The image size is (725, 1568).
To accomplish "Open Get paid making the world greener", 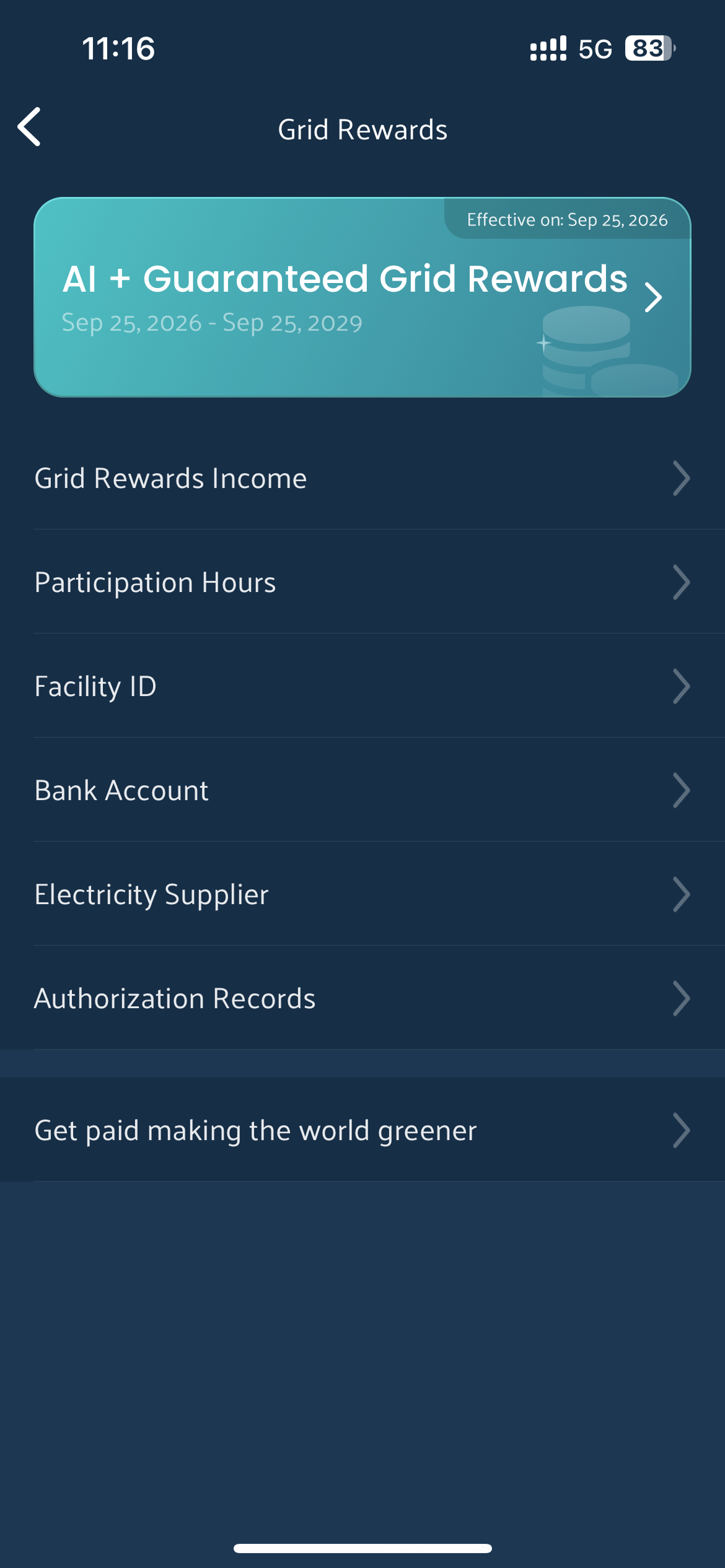I will [x=362, y=1130].
